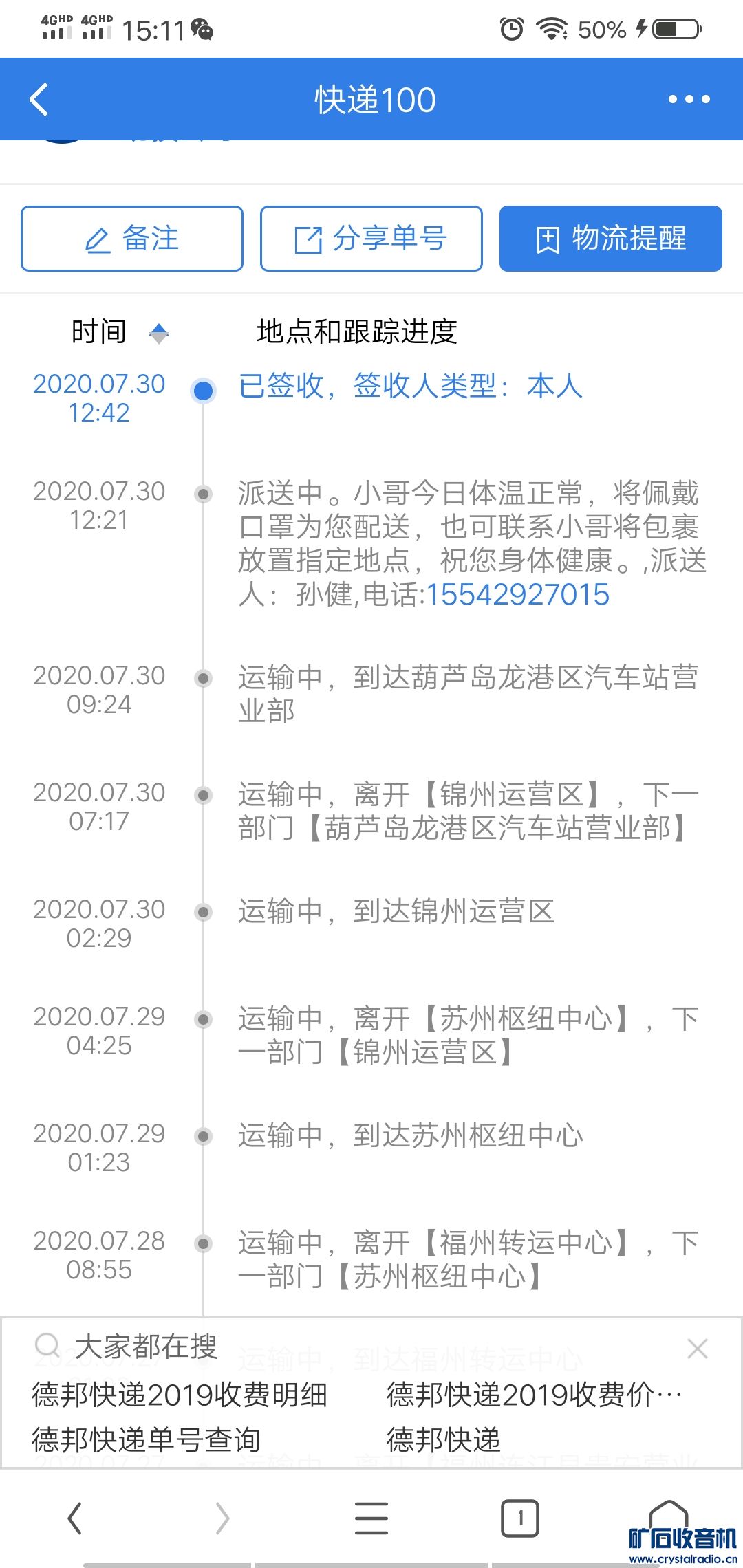Search suggestion 德邦快递2019收费明细
The height and width of the screenshot is (1568, 743).
[180, 1395]
